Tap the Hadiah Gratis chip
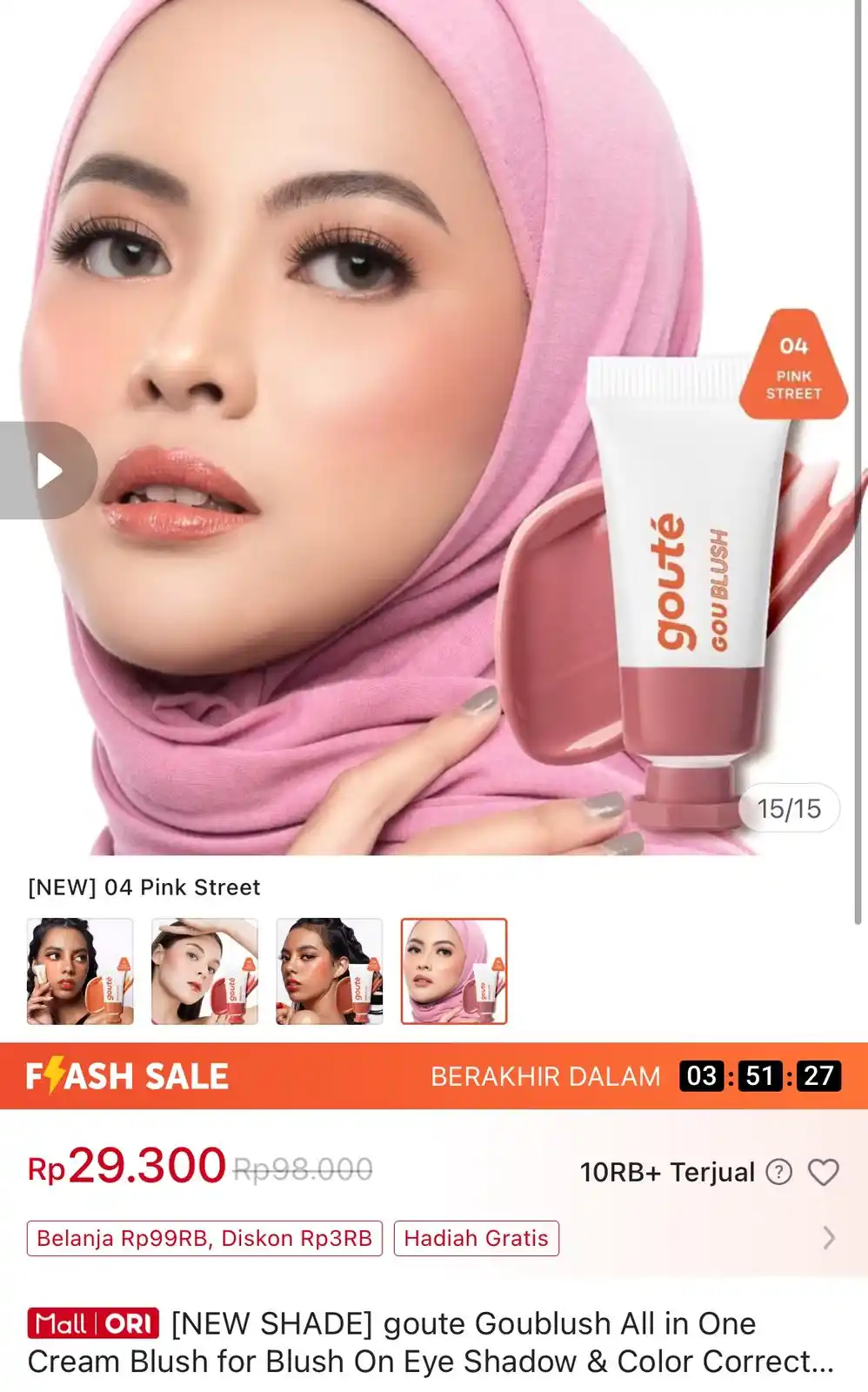Image resolution: width=868 pixels, height=1392 pixels. (x=476, y=1238)
